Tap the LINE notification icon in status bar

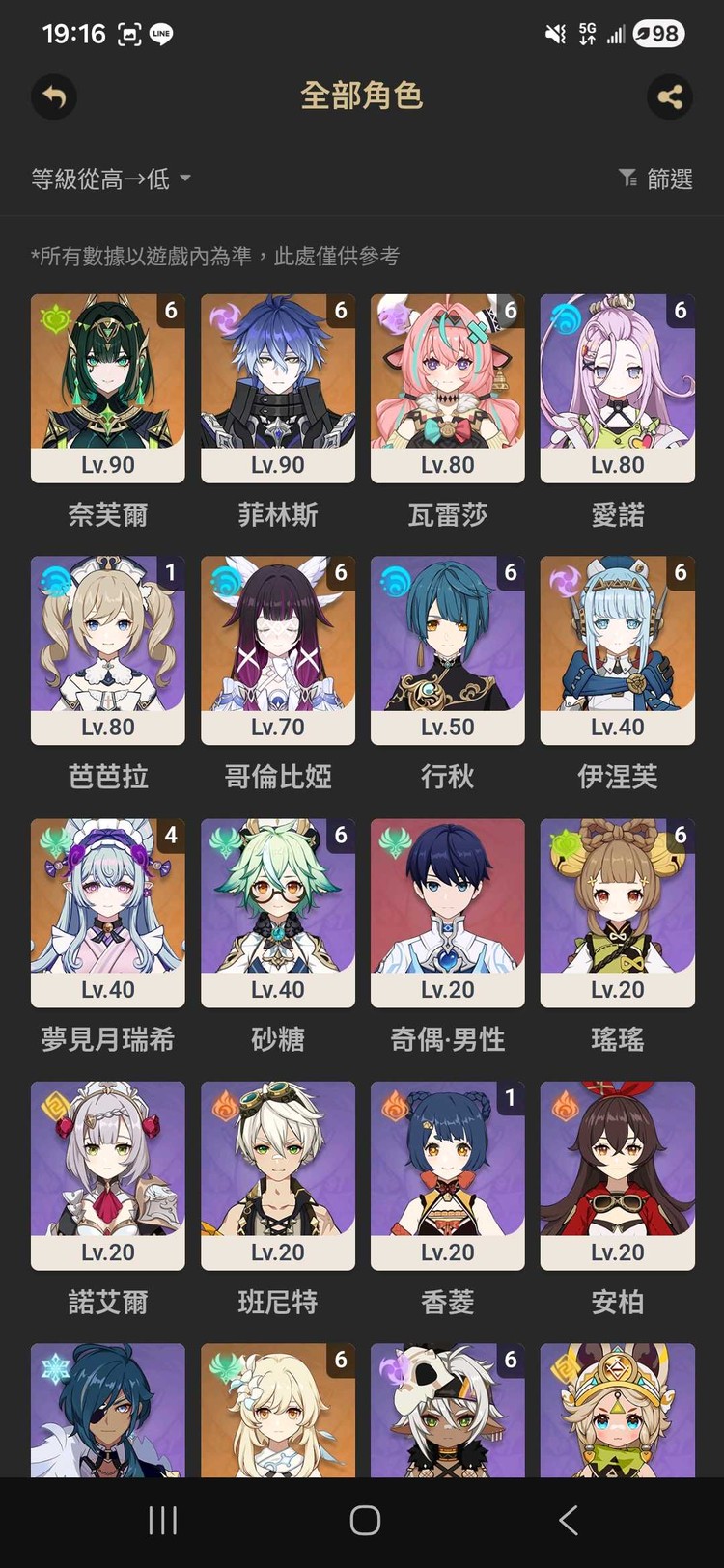click(159, 33)
